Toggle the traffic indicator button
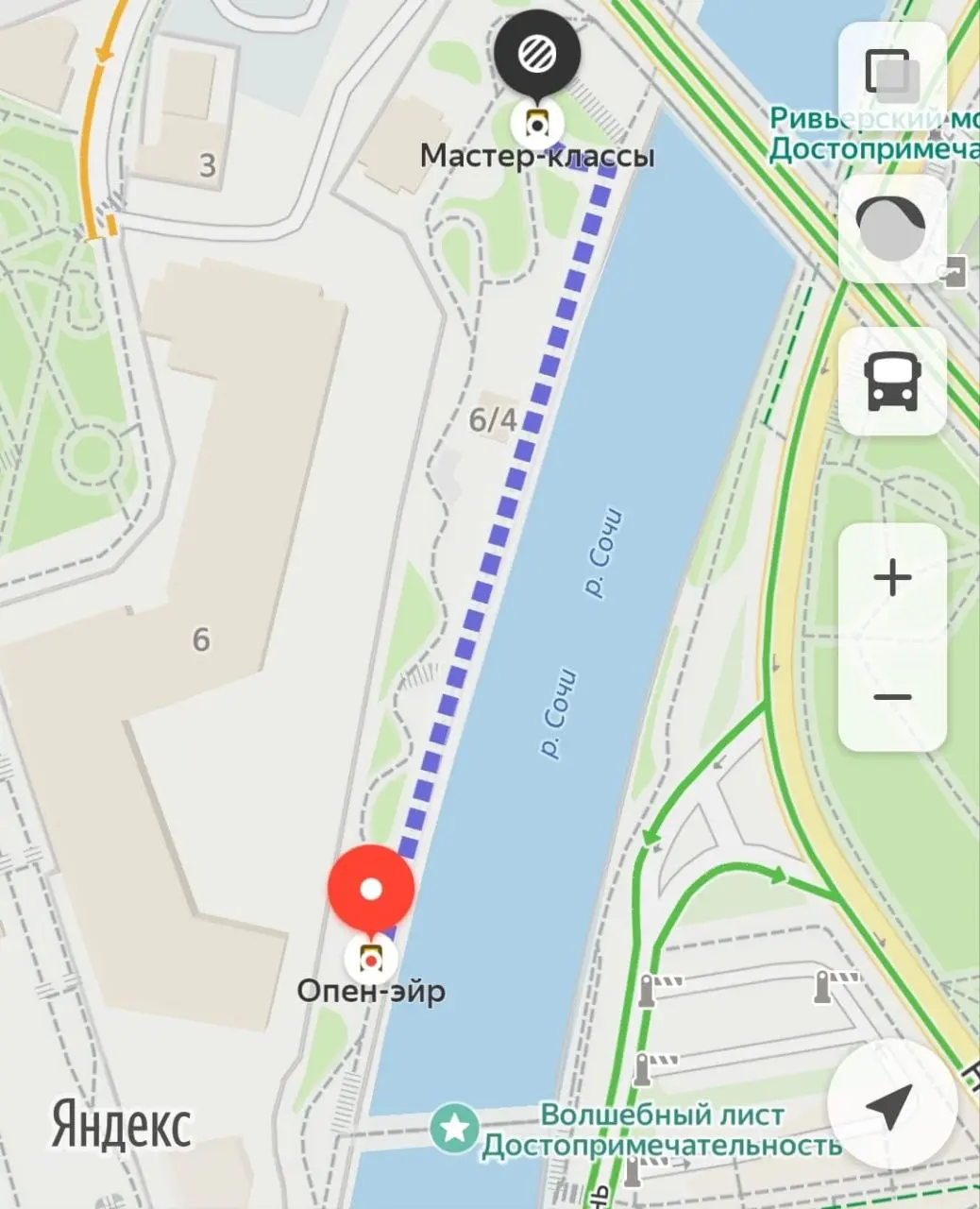 (892, 230)
